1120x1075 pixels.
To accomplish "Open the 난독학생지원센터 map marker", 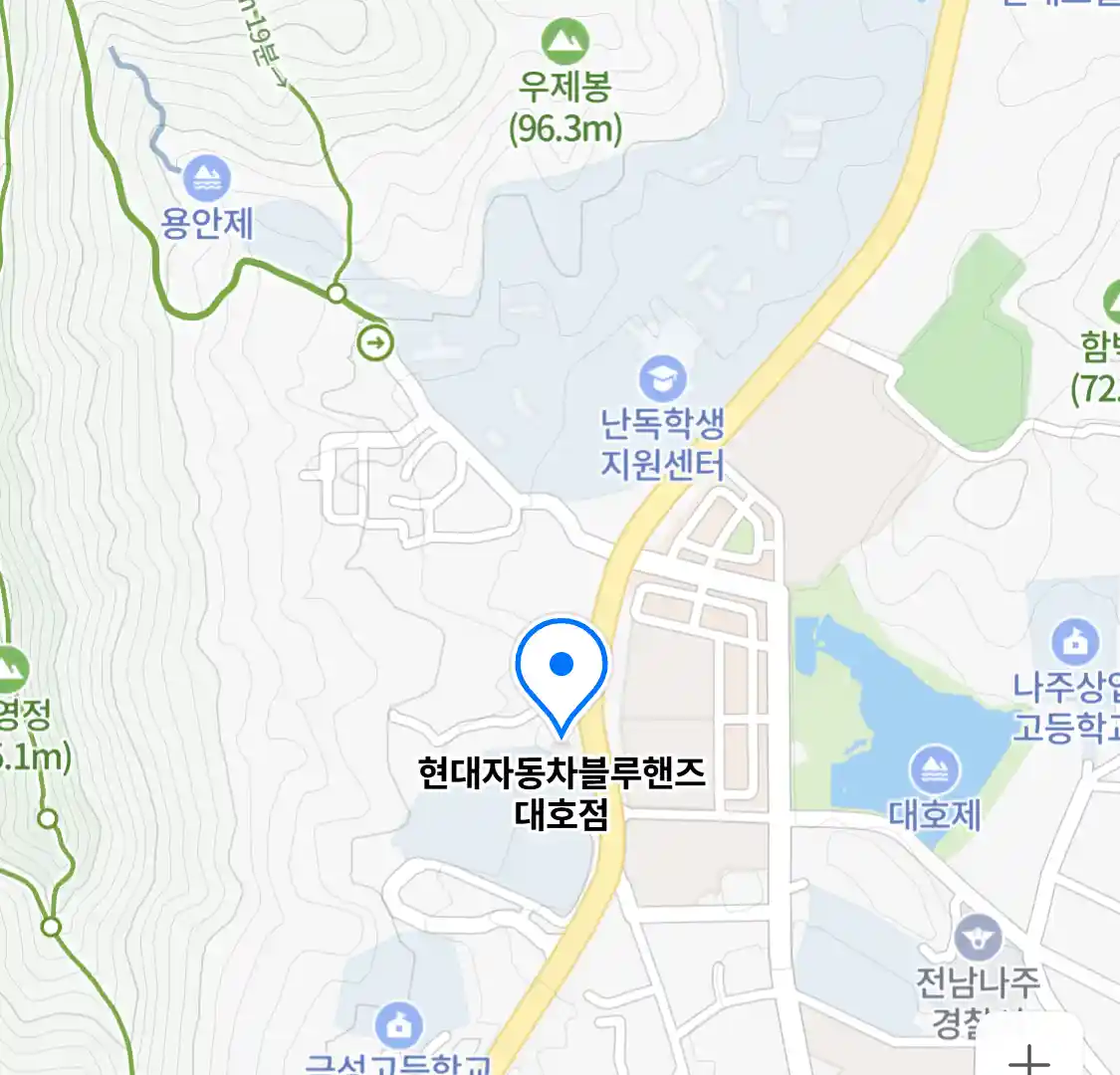I will [663, 379].
